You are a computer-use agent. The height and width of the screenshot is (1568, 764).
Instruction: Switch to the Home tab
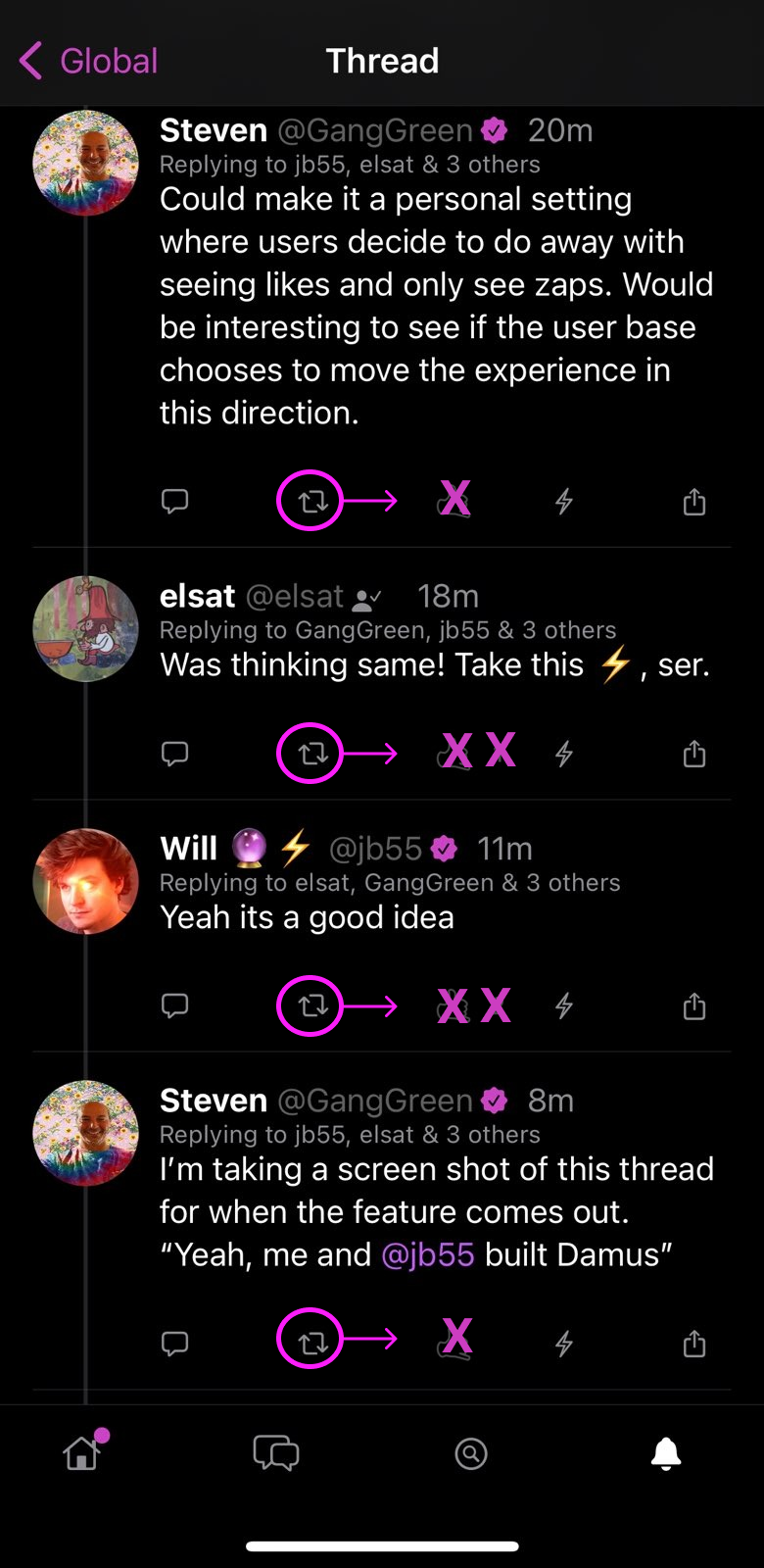click(82, 1452)
